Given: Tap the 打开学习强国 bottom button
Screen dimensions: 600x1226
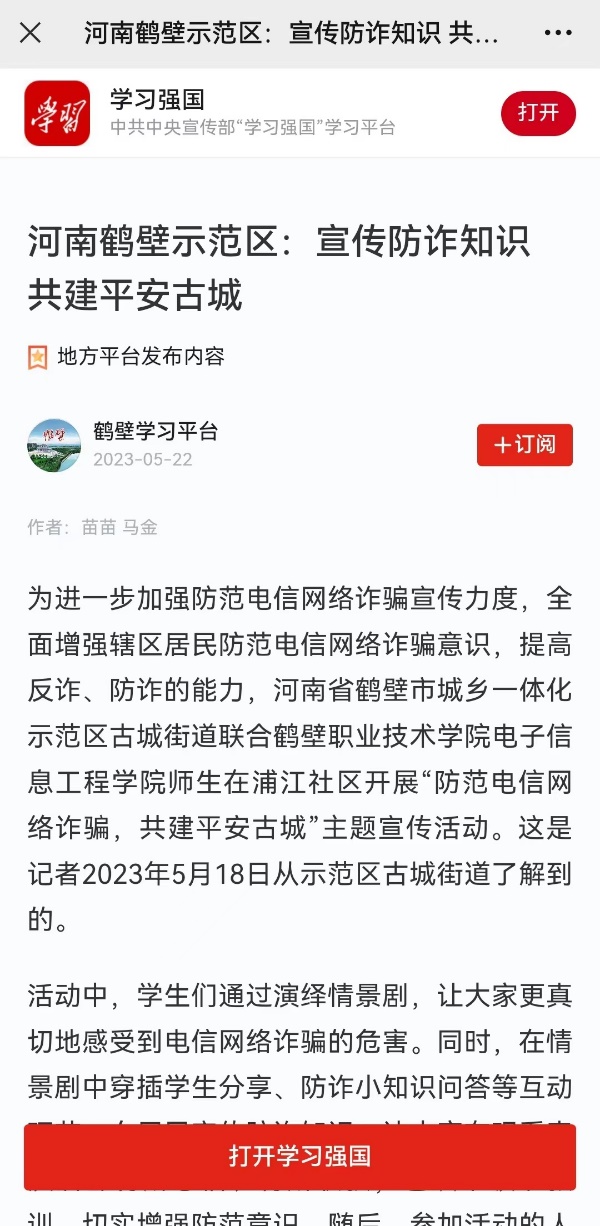Looking at the screenshot, I should point(300,1157).
